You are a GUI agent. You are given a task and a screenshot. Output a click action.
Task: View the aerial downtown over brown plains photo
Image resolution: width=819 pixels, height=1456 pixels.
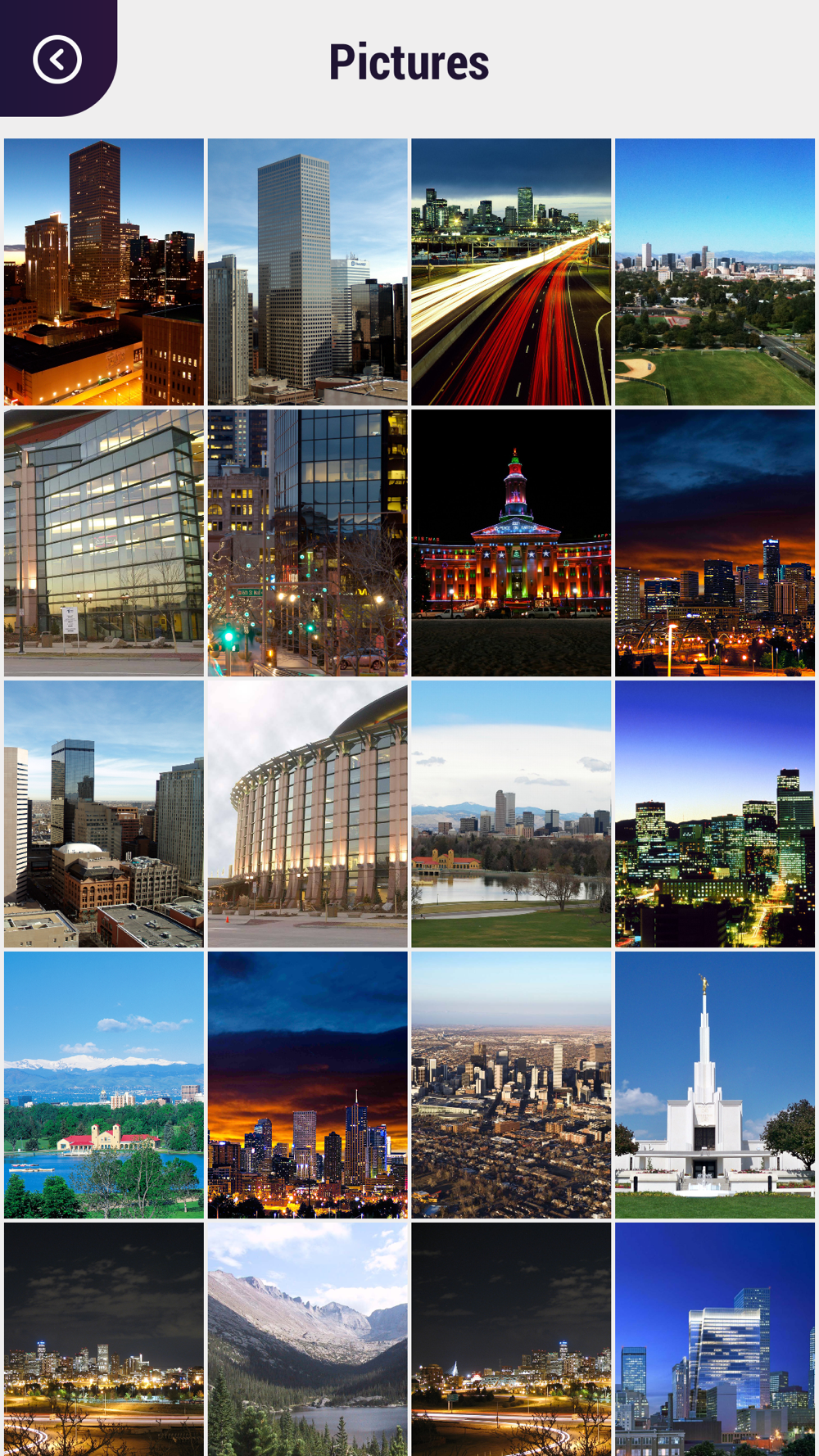(x=511, y=1085)
